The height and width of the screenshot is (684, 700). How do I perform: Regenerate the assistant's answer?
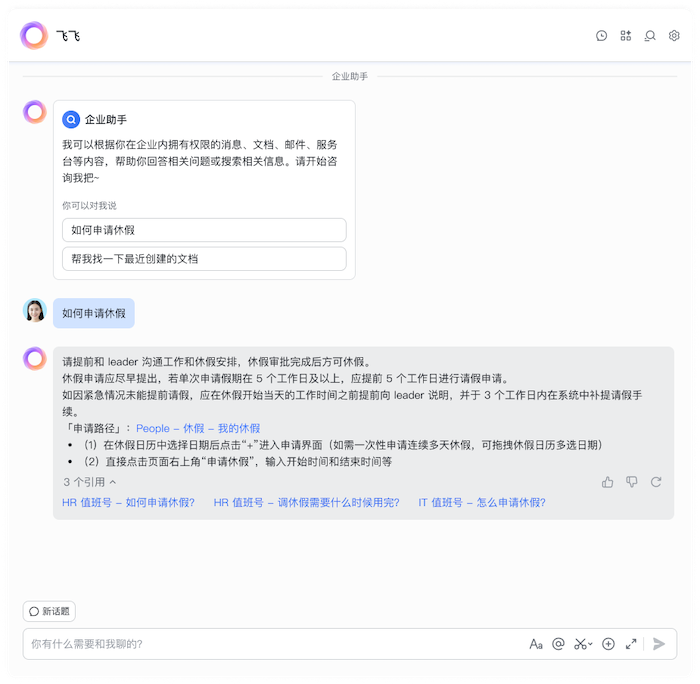(x=656, y=482)
